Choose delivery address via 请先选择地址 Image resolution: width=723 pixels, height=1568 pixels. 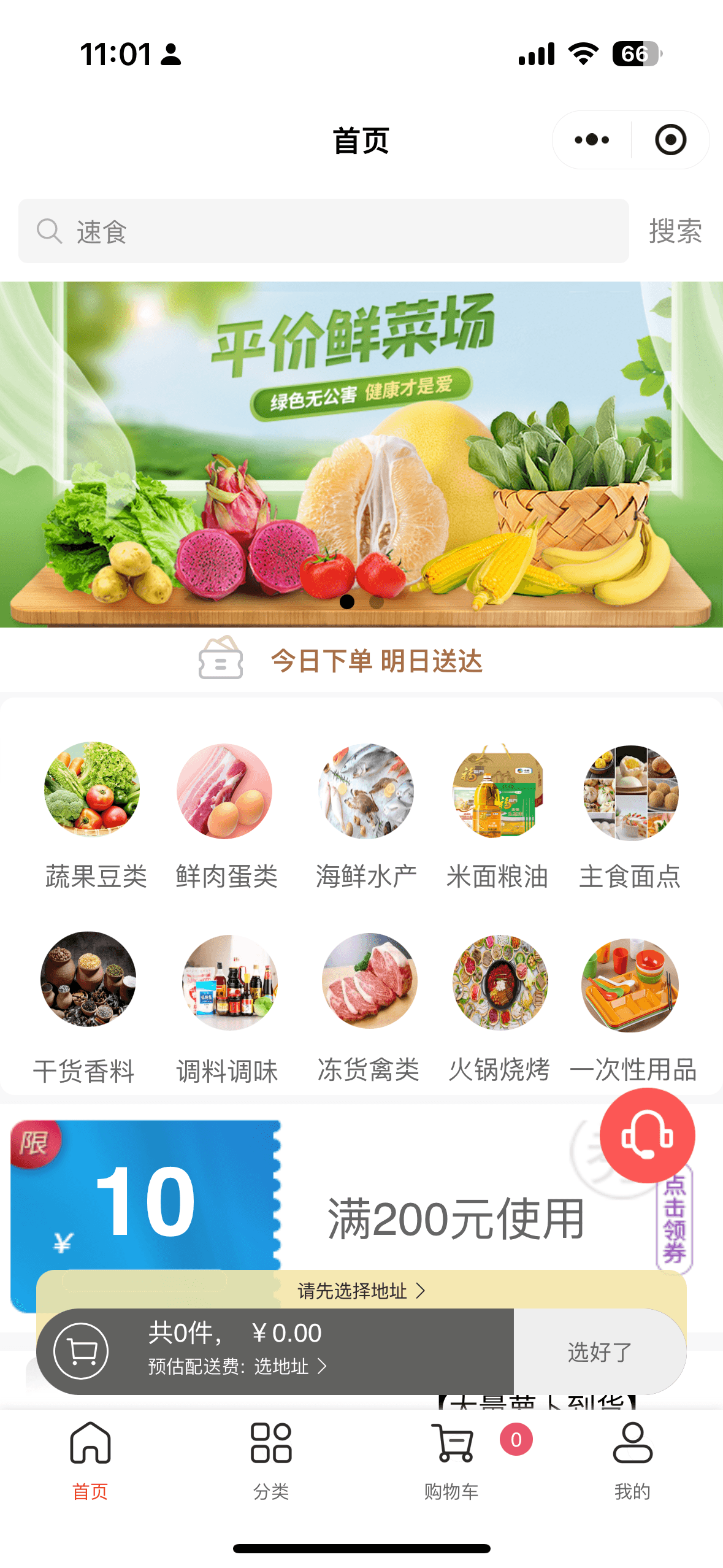[x=361, y=1291]
